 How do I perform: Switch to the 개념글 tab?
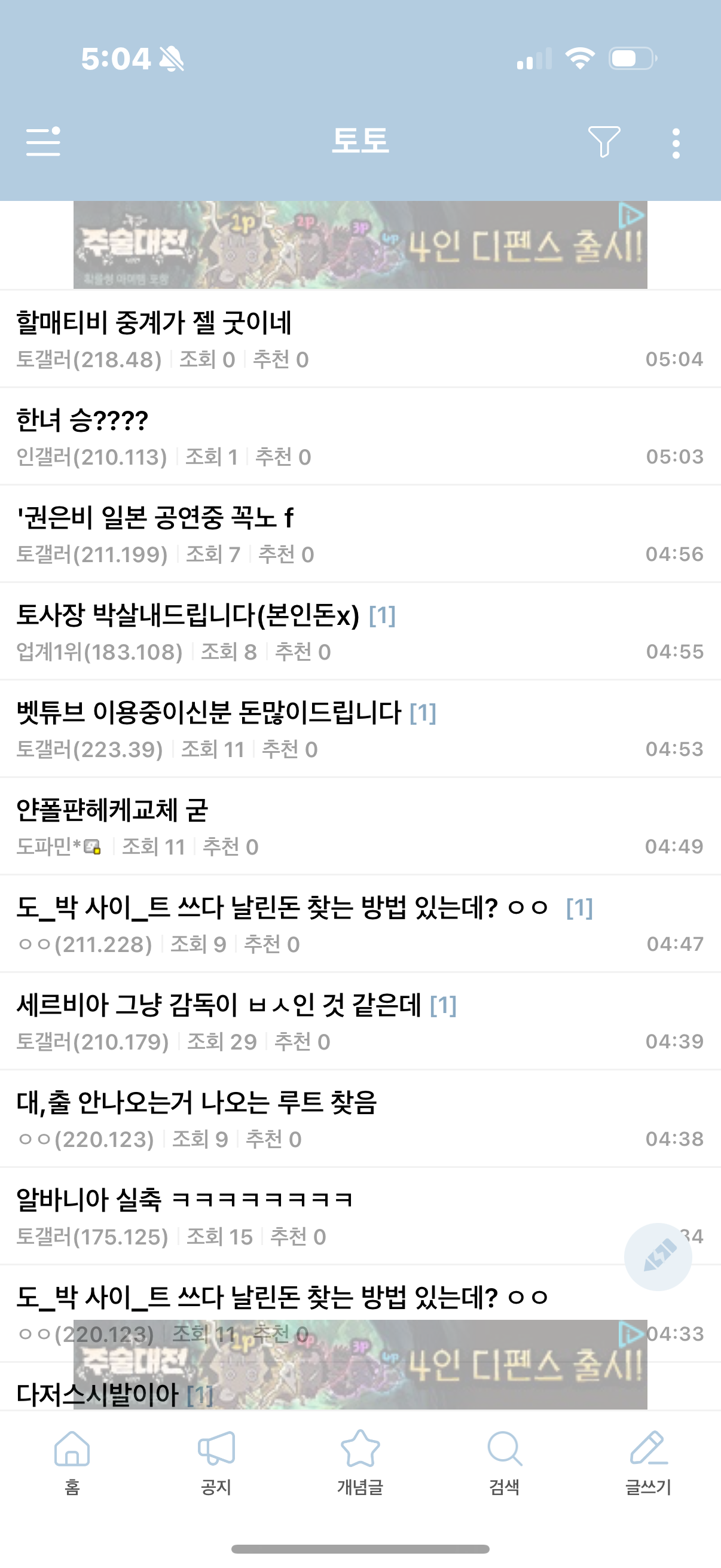pos(360,1462)
